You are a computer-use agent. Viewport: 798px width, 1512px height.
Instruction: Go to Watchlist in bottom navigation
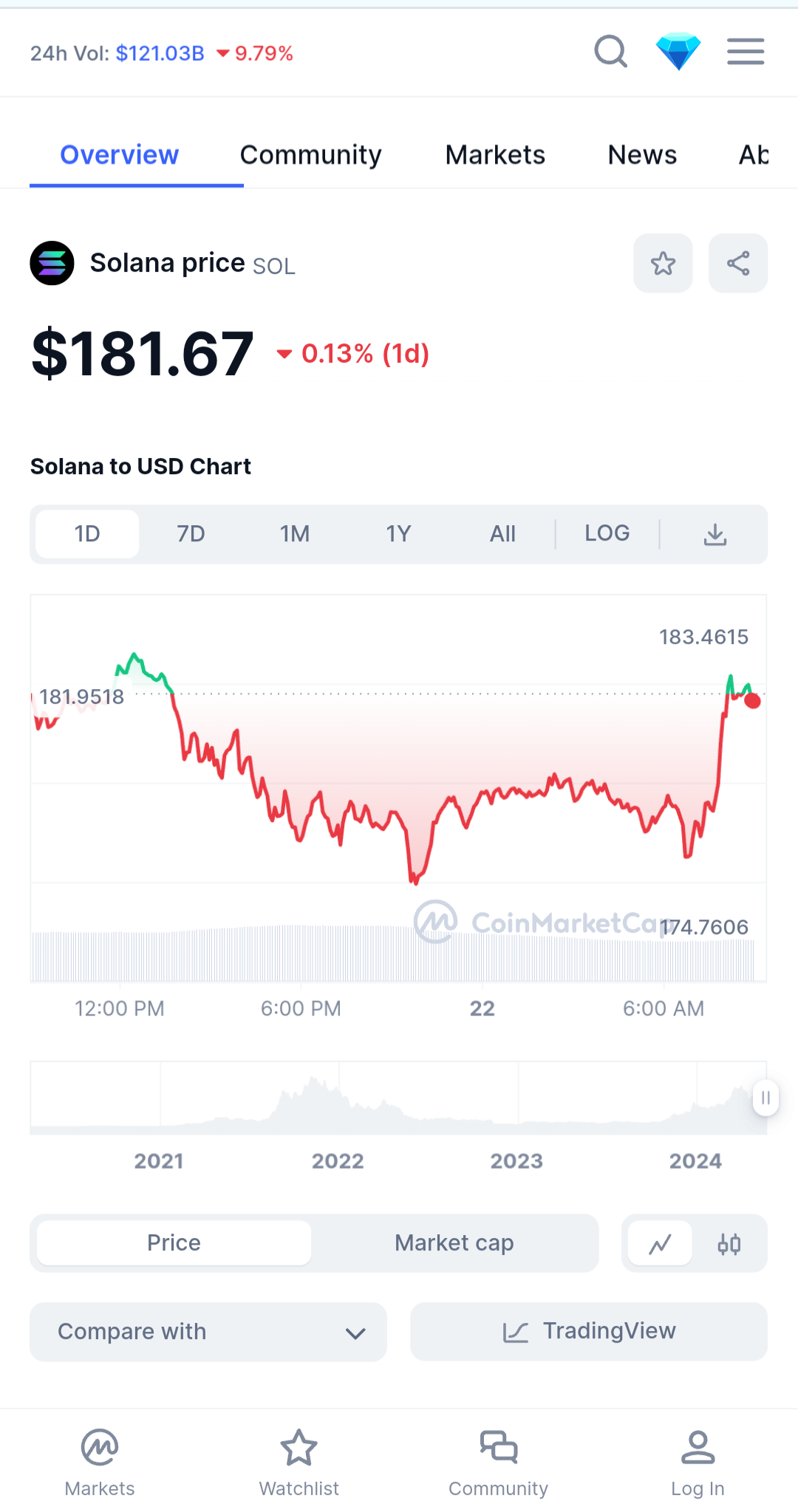[299, 1463]
